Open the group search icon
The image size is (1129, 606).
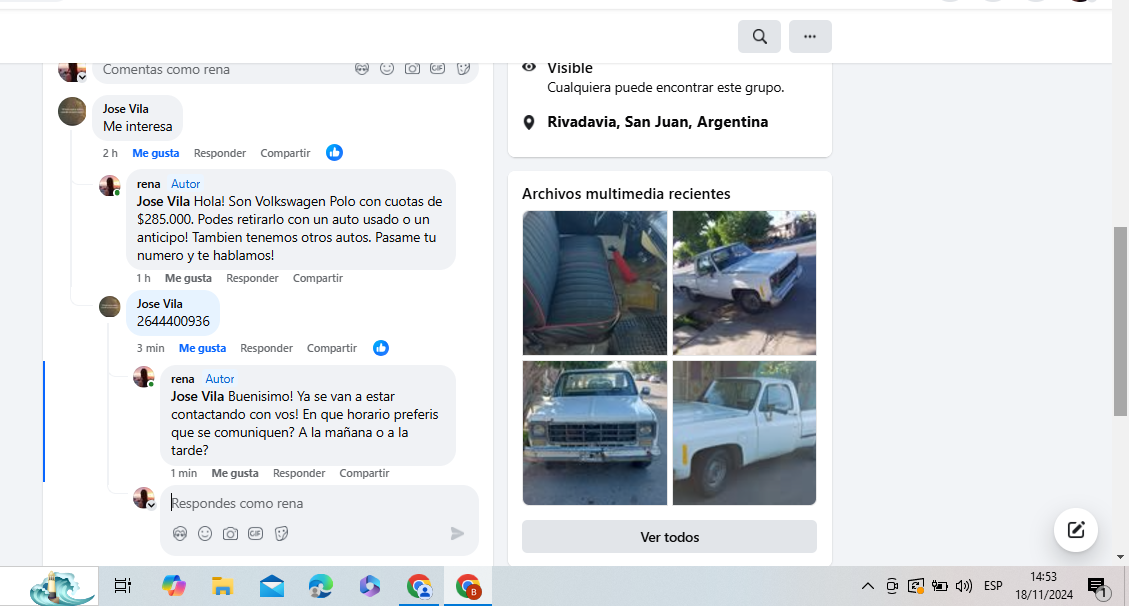pos(759,37)
